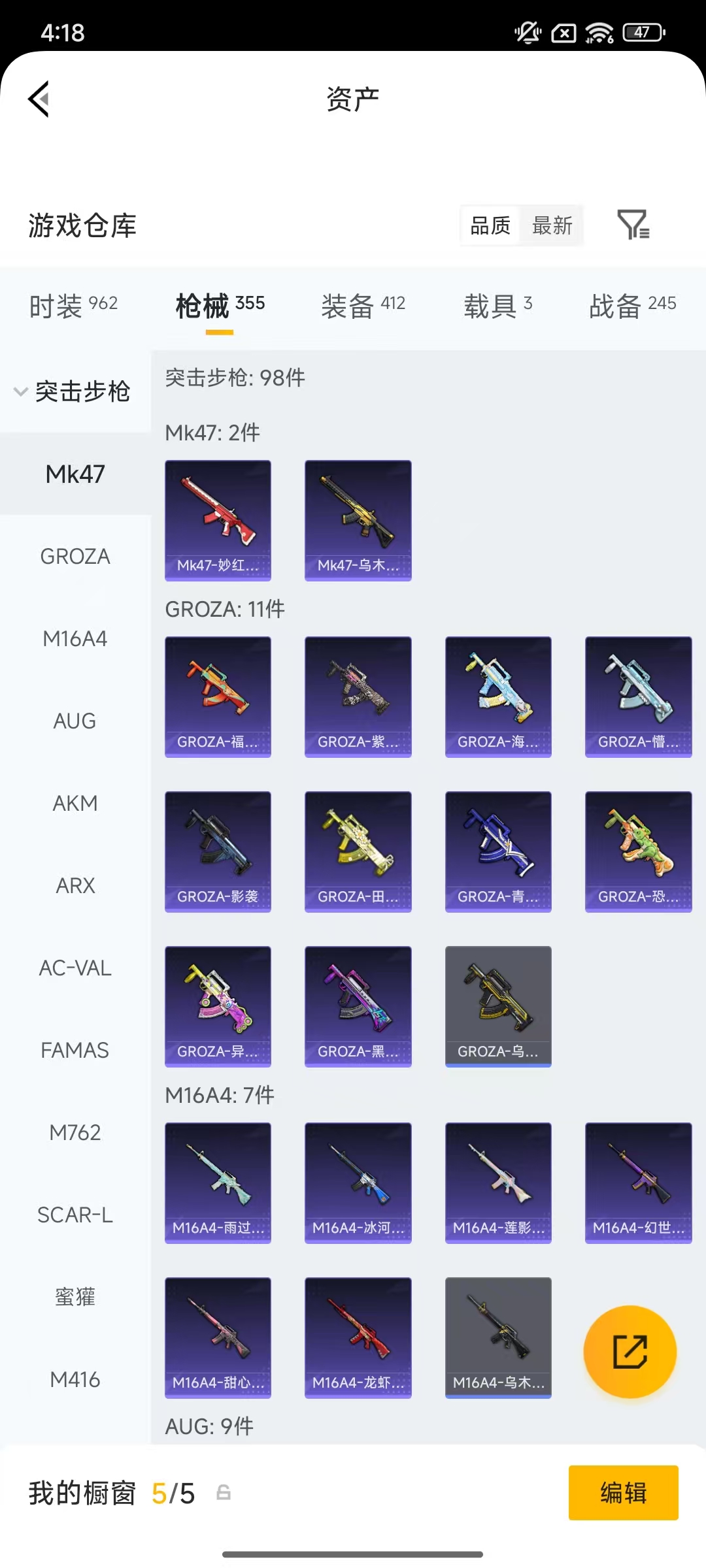Screen dimensions: 706x1568
Task: Open the filter funnel icon
Action: [633, 225]
